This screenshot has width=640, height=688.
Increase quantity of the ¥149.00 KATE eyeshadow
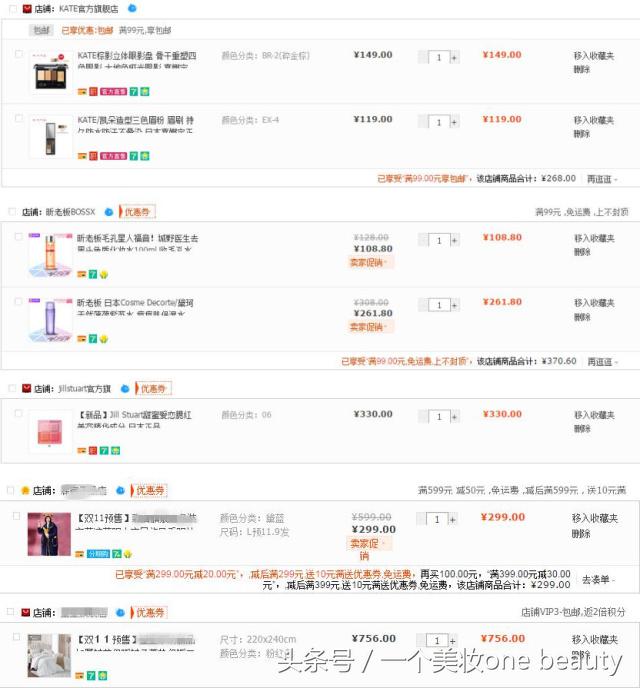[x=454, y=58]
